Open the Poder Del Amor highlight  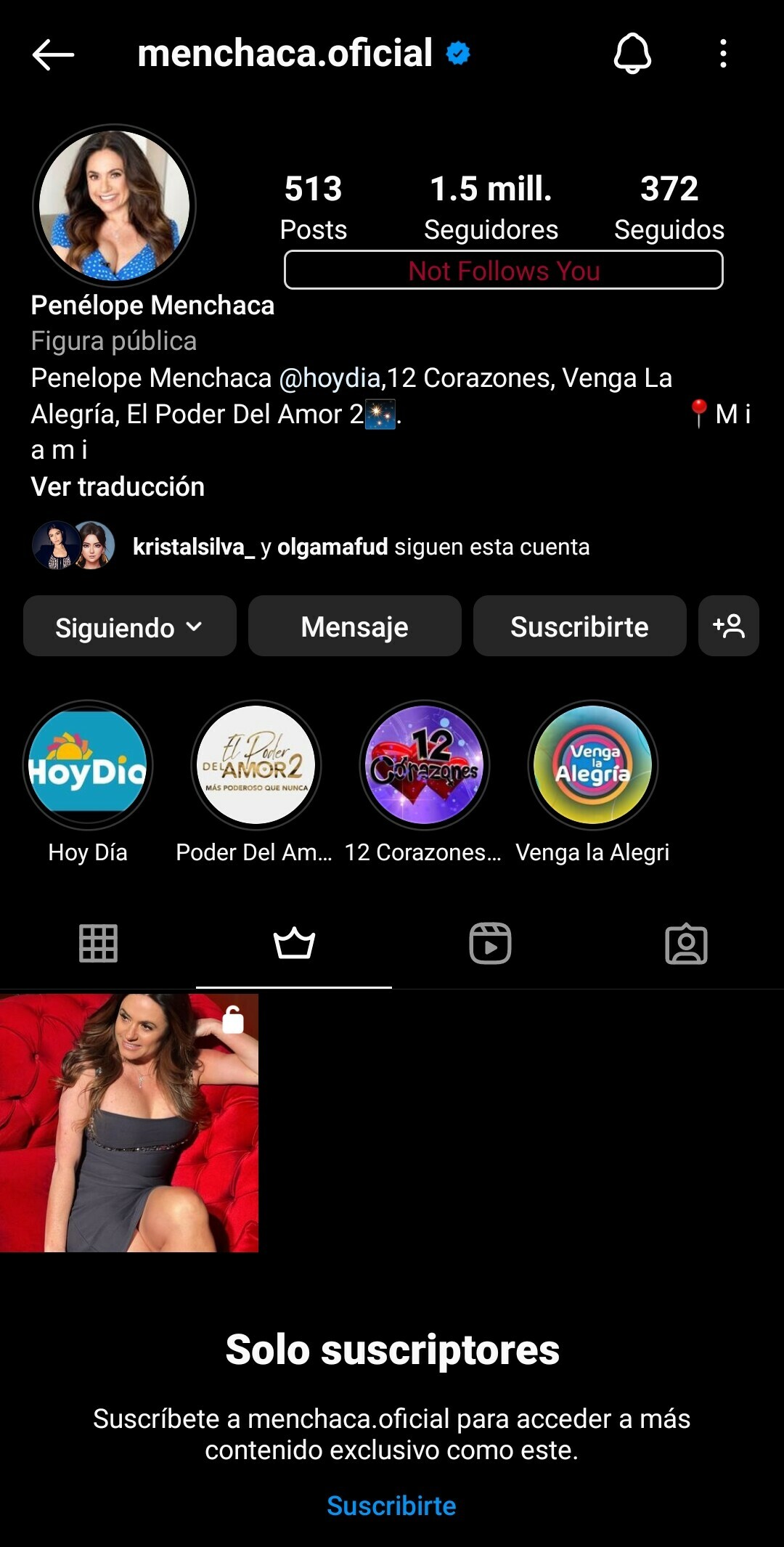click(256, 765)
